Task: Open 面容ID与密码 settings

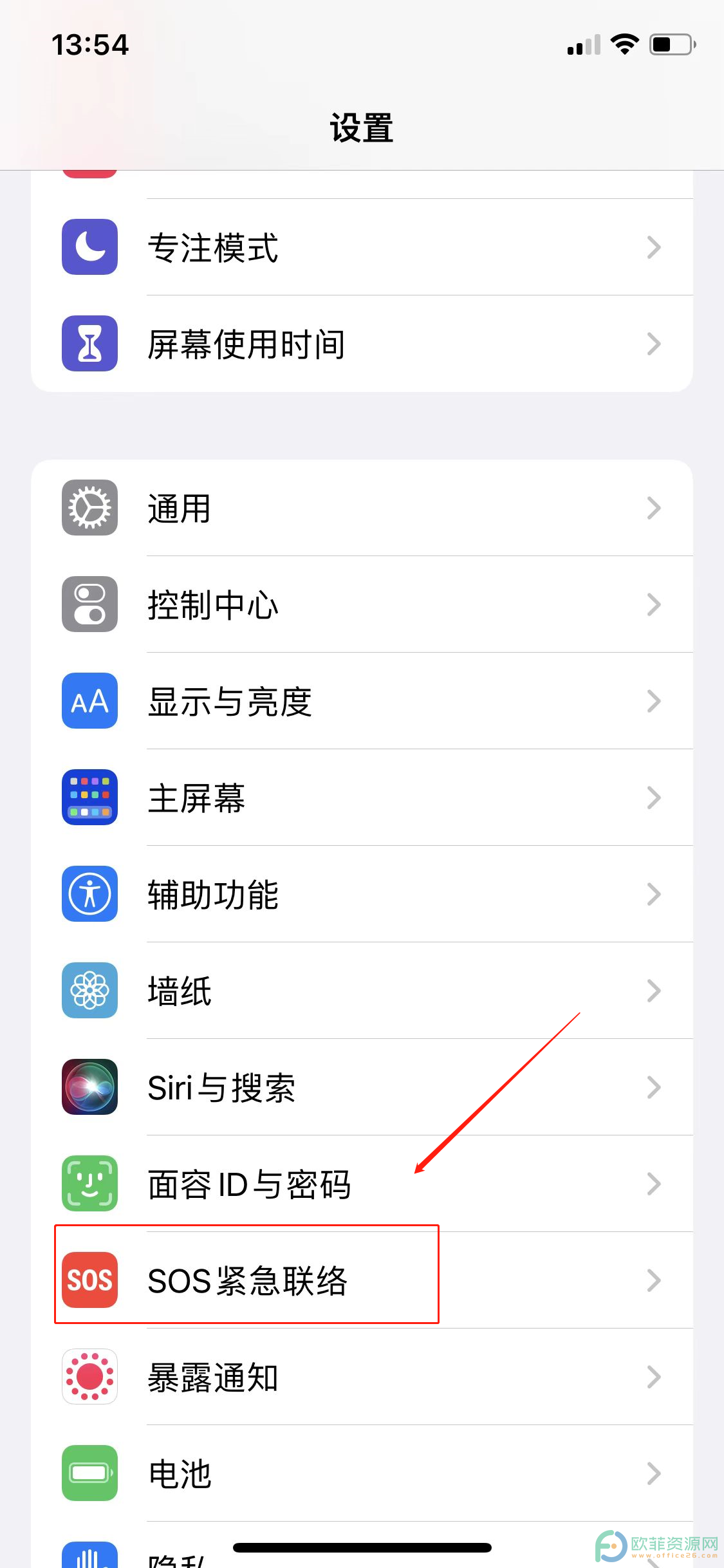Action: click(x=360, y=1184)
